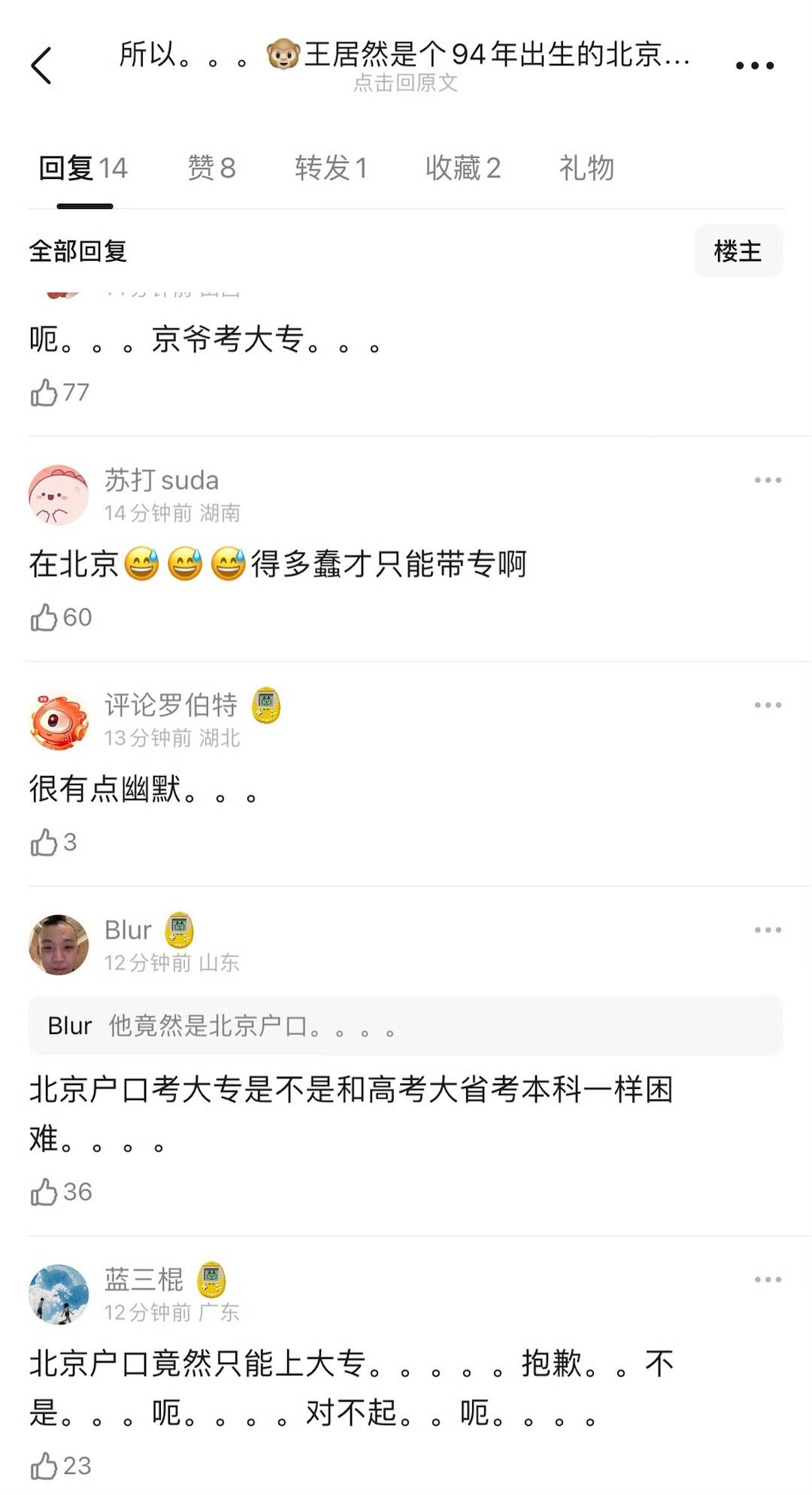Filter replies with the 楼主 button

738,250
